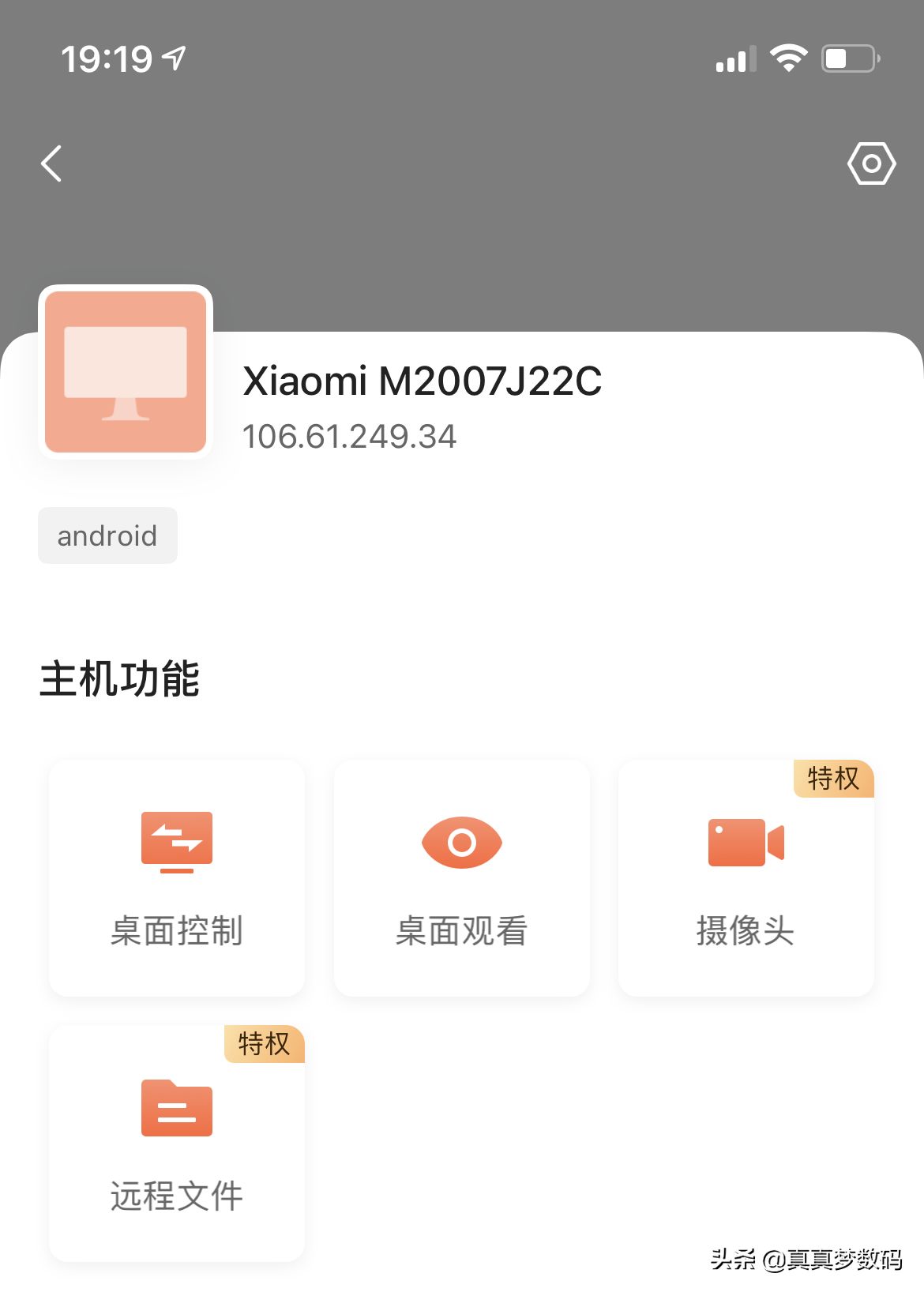Start 桌面控制 remote desktop control
Image resolution: width=924 pixels, height=1292 pixels.
pyautogui.click(x=177, y=878)
